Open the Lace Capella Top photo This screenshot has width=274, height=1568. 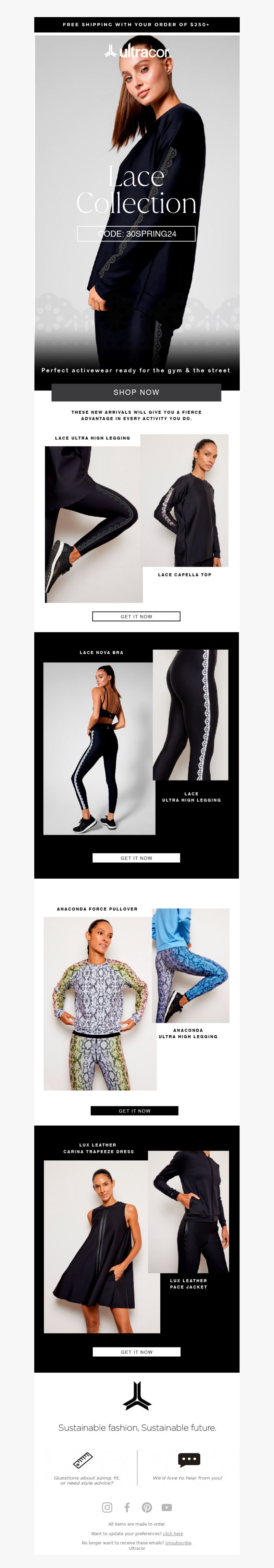click(x=185, y=500)
